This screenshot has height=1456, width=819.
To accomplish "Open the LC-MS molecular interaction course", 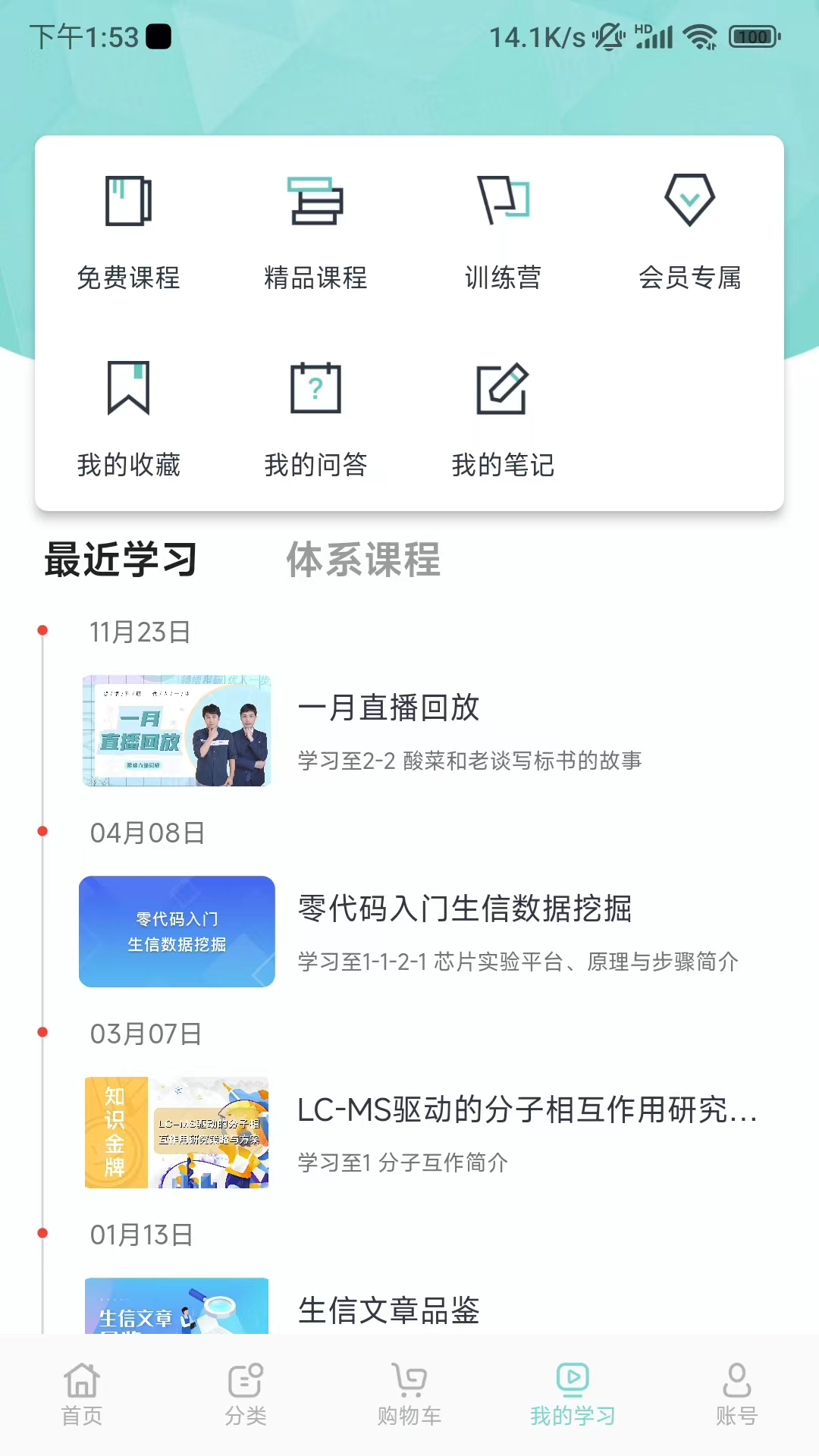I will [x=528, y=1110].
